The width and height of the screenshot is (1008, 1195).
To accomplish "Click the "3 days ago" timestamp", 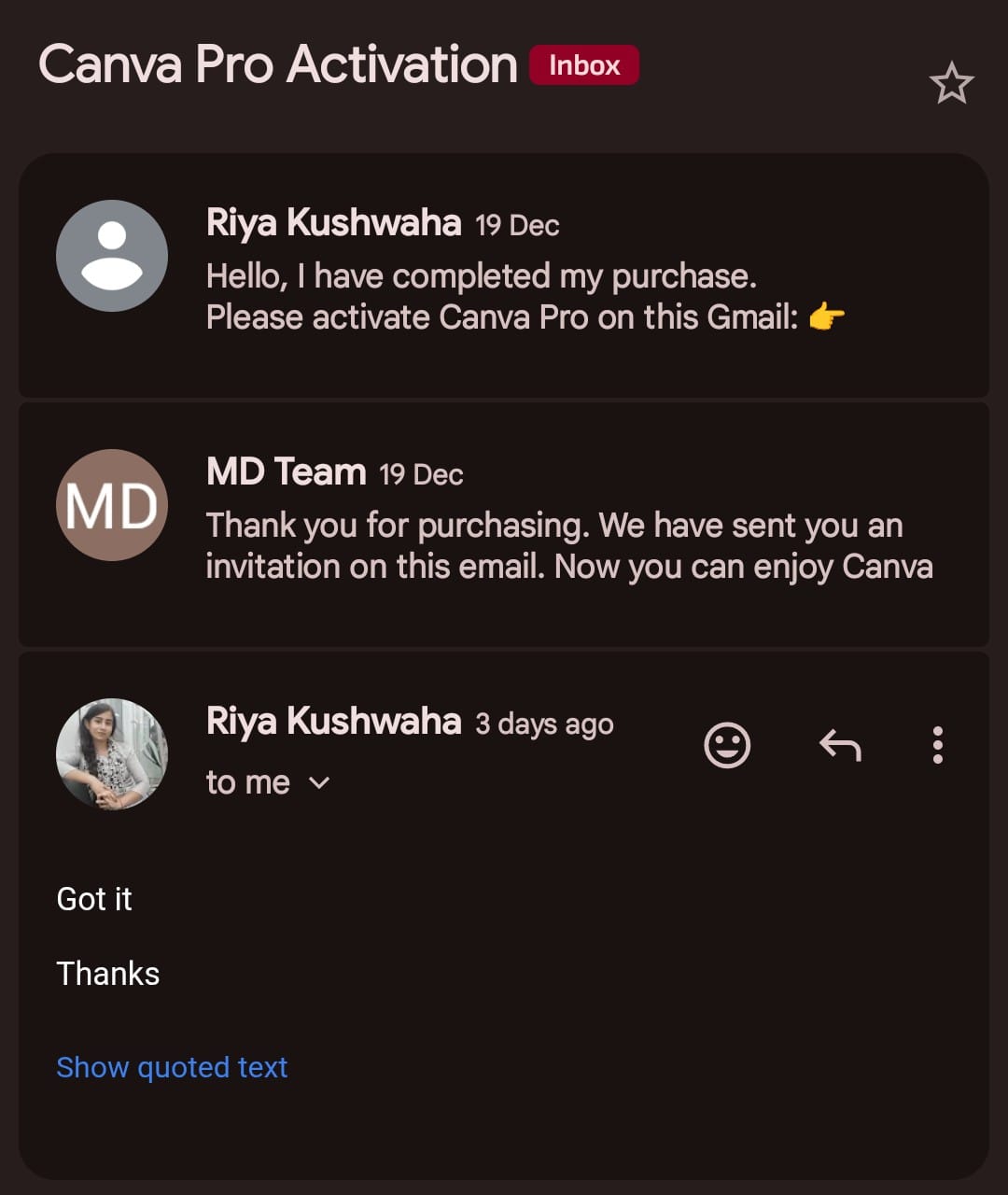I will (544, 724).
